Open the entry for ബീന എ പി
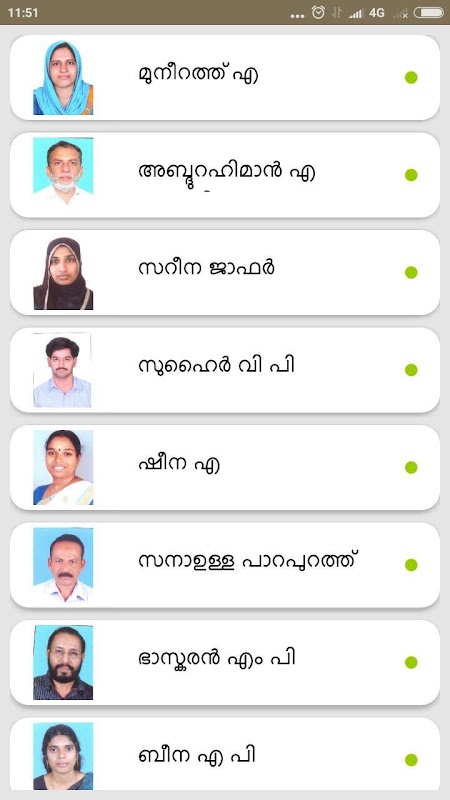Screen dimensions: 450x800 225,755
